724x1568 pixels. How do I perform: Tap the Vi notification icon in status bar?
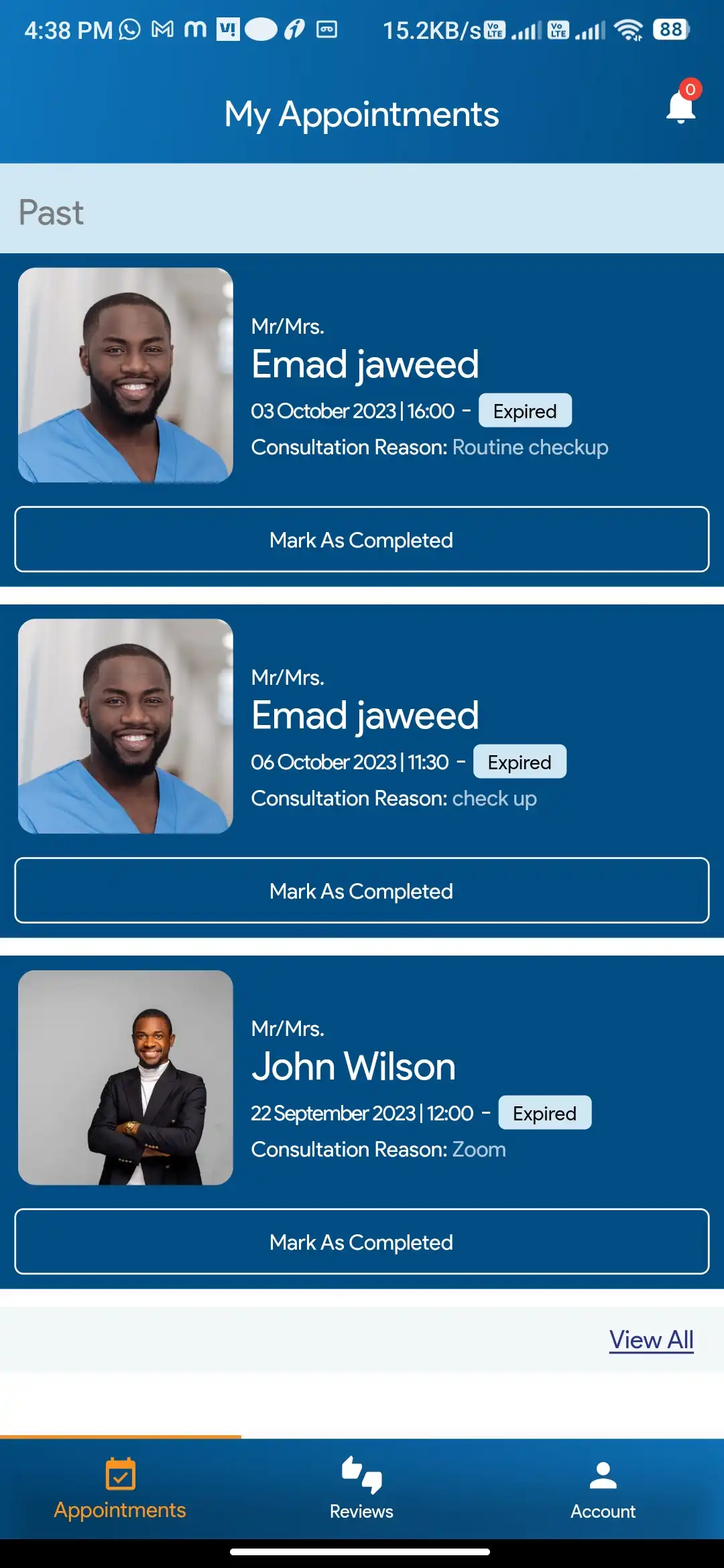pos(227,29)
